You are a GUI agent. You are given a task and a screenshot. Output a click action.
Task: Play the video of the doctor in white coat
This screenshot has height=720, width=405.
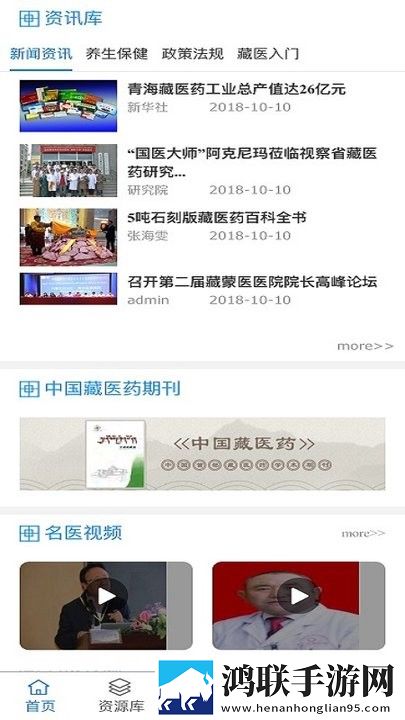point(298,606)
